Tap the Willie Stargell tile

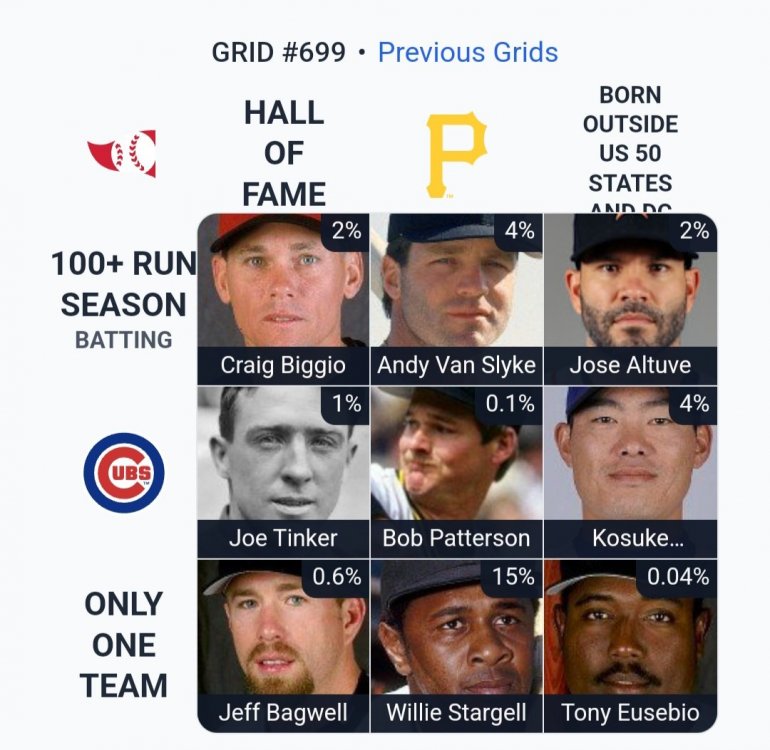click(x=456, y=645)
